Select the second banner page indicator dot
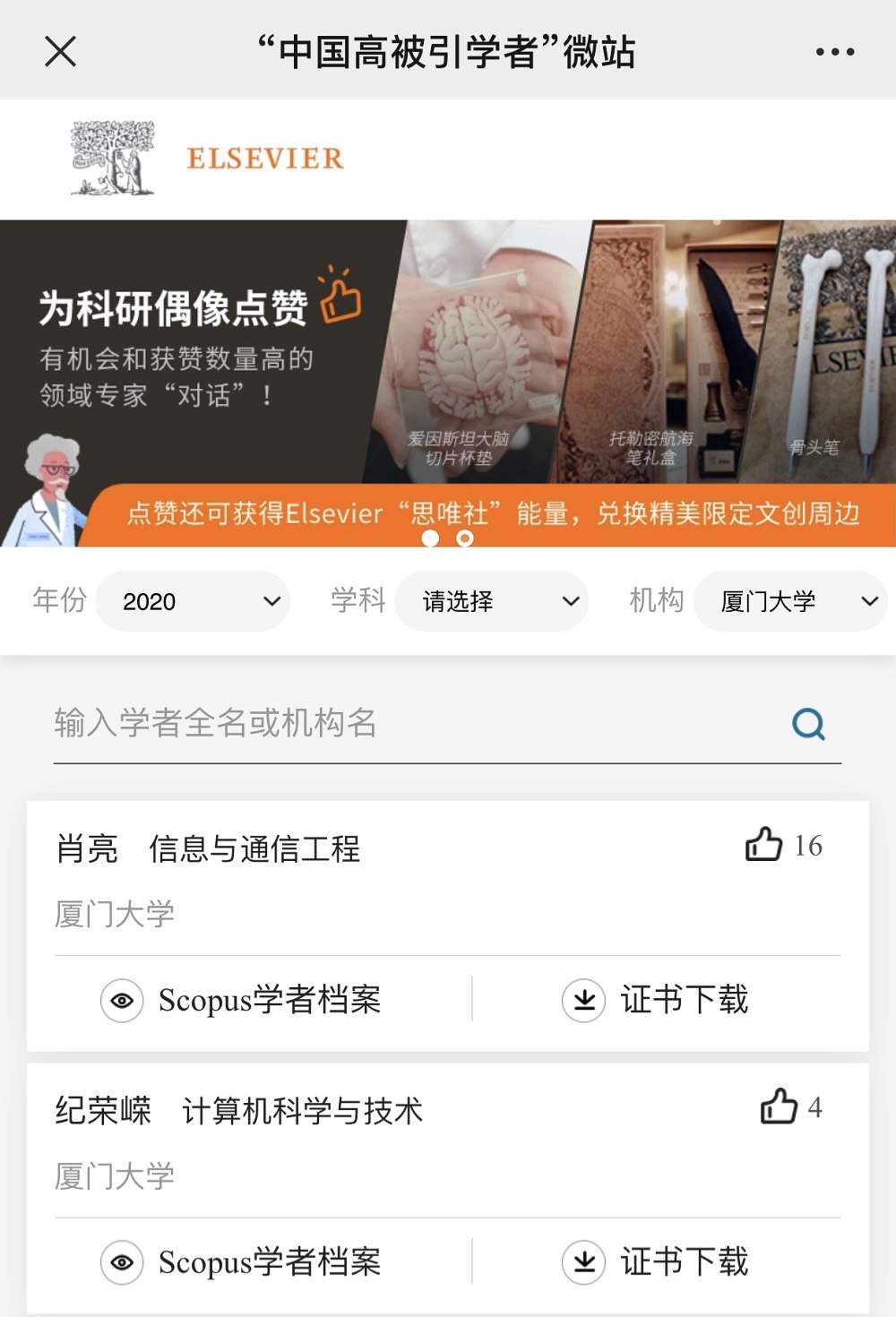 [x=464, y=538]
